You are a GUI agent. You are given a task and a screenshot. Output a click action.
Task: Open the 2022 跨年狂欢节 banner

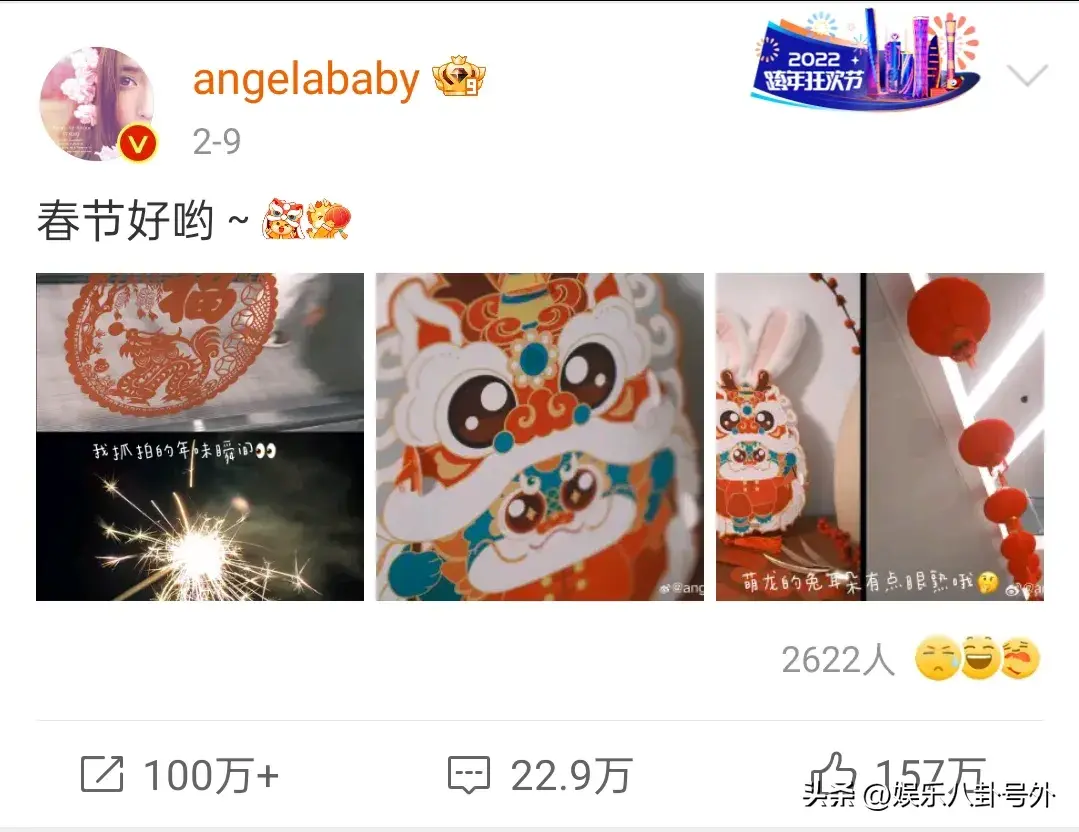[x=865, y=60]
